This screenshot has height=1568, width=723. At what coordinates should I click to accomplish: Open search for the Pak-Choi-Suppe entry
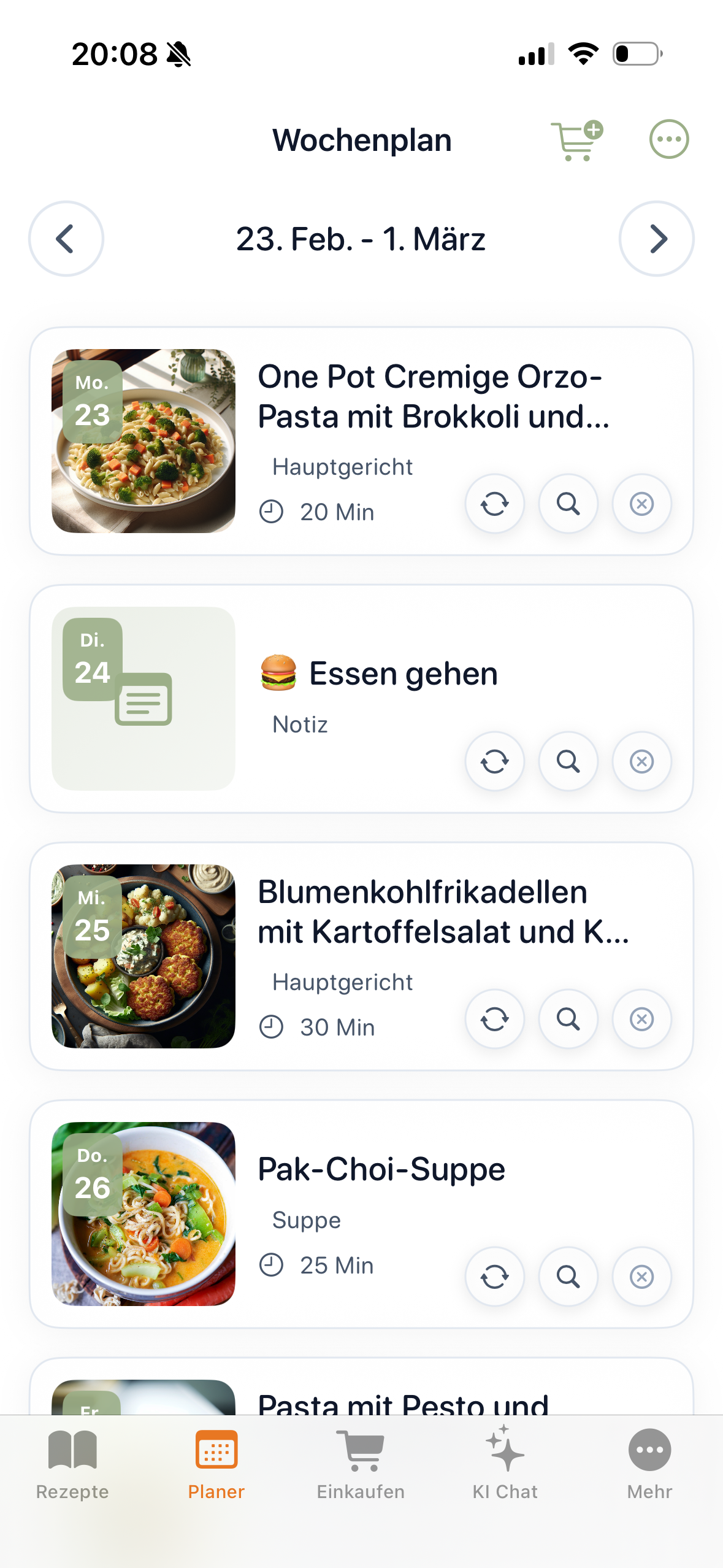[568, 1277]
